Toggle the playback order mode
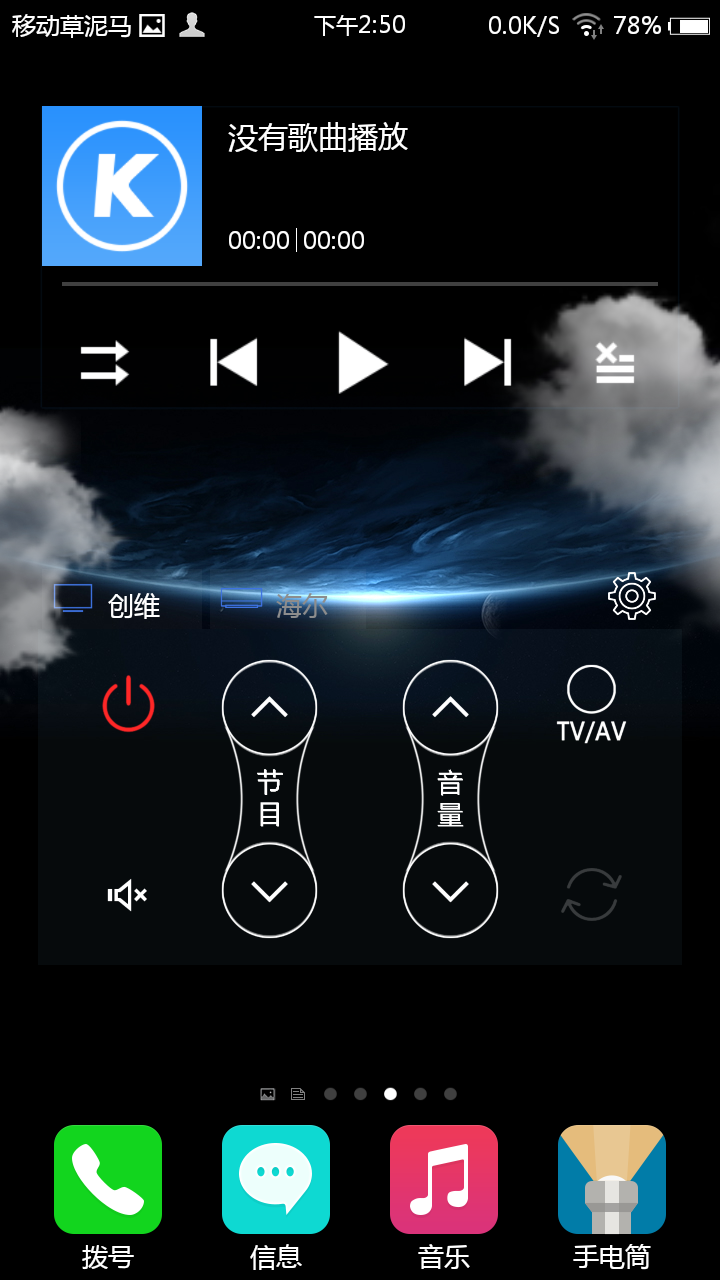The image size is (720, 1280). click(x=105, y=363)
